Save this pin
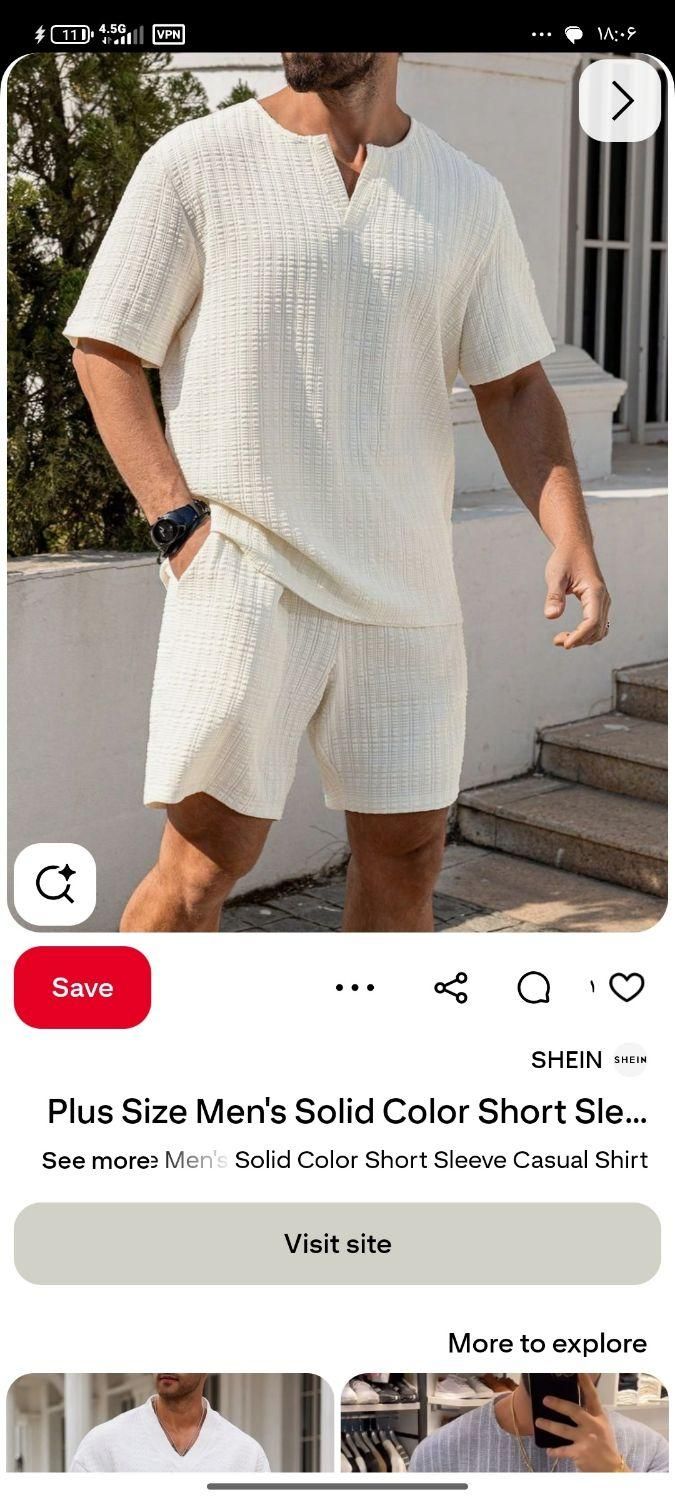The width and height of the screenshot is (675, 1500). (x=82, y=987)
